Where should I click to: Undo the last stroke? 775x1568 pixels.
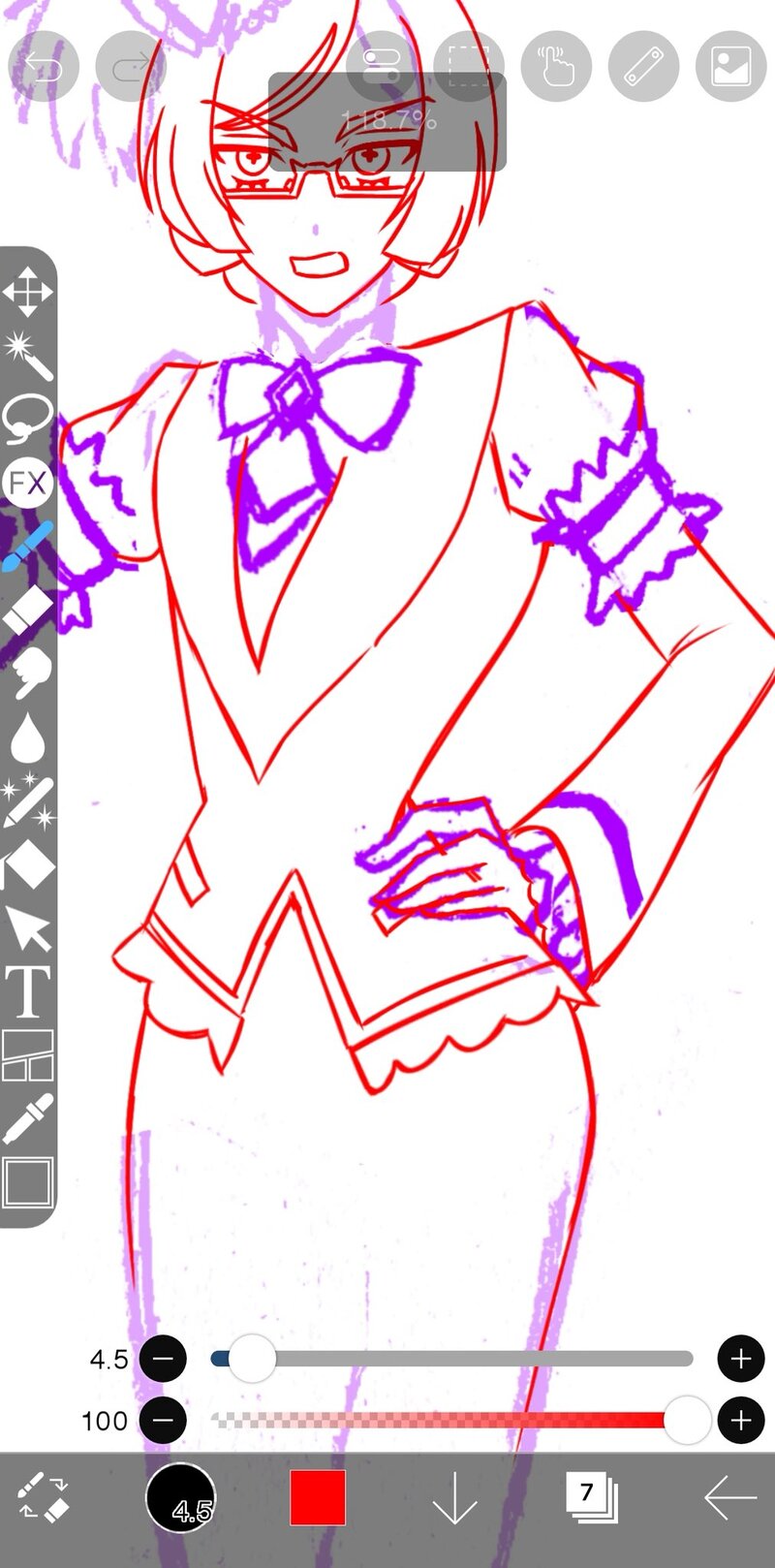click(x=43, y=67)
